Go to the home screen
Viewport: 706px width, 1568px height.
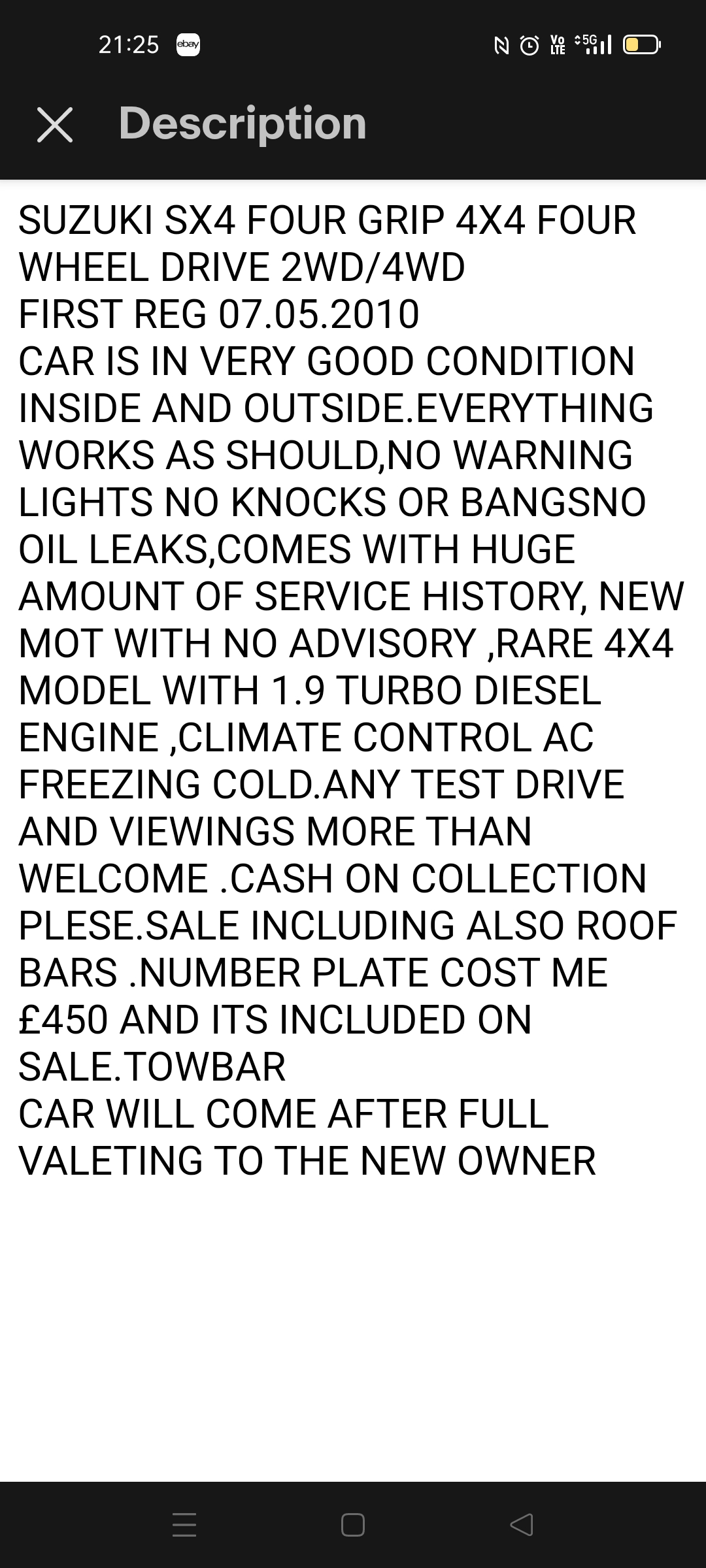pyautogui.click(x=353, y=1524)
